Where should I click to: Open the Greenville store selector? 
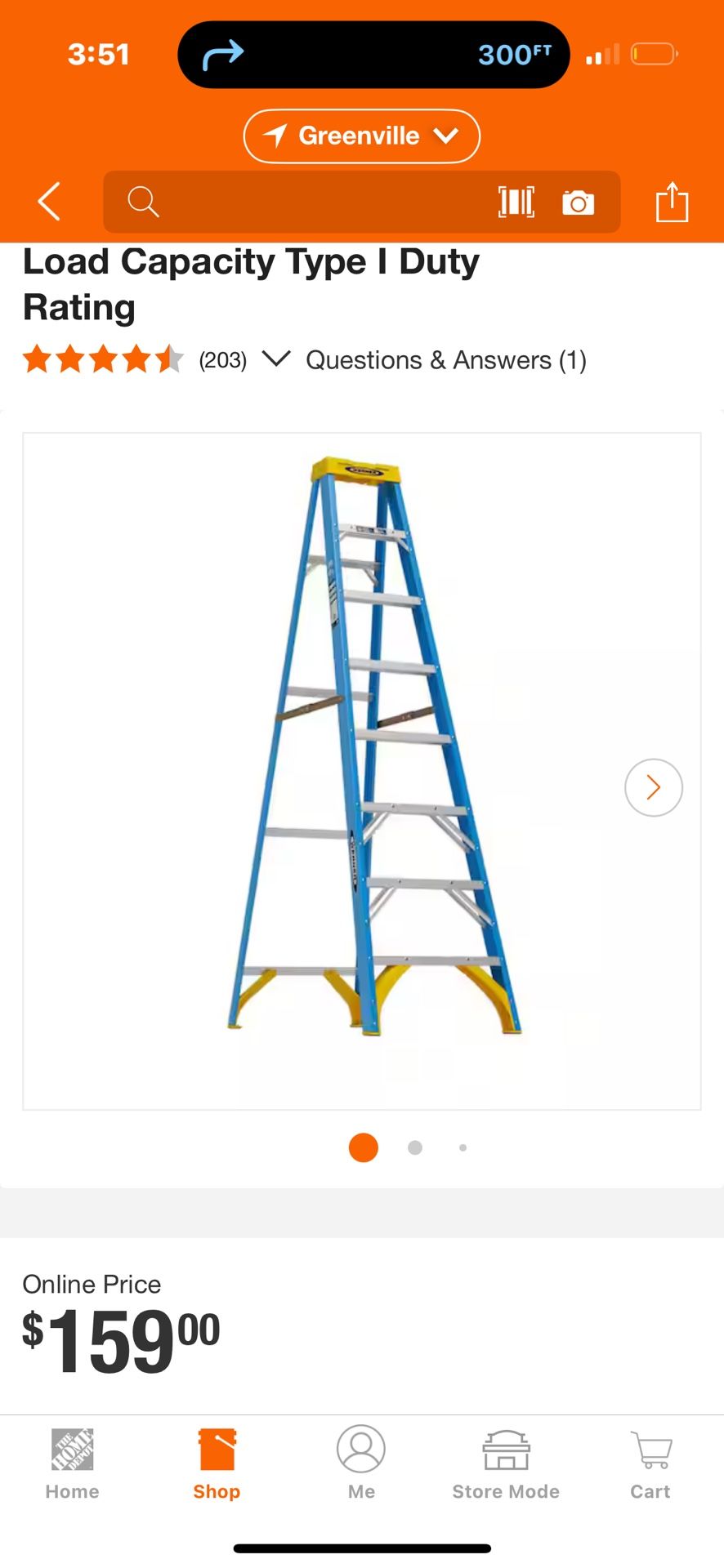click(x=361, y=136)
